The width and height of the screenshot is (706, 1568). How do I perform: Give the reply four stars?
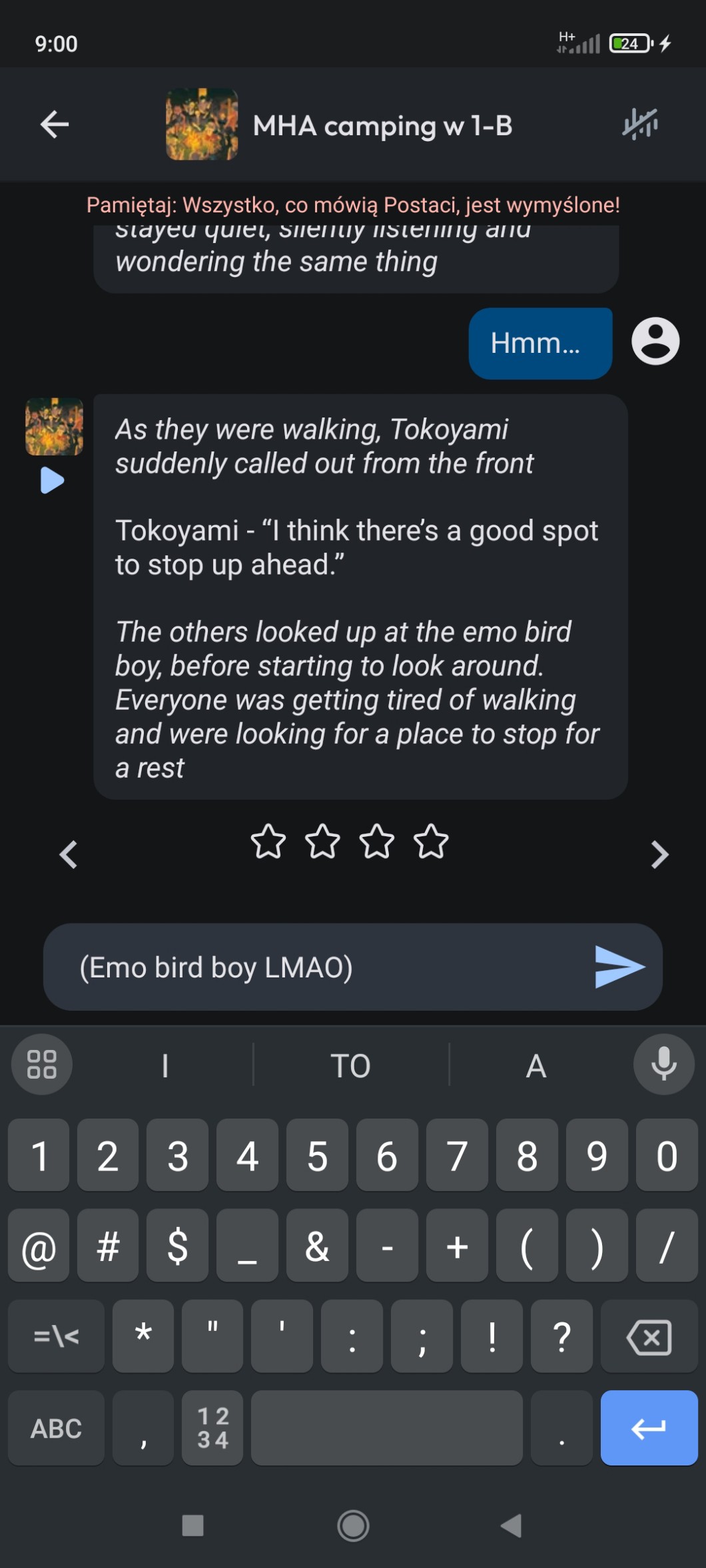point(431,841)
